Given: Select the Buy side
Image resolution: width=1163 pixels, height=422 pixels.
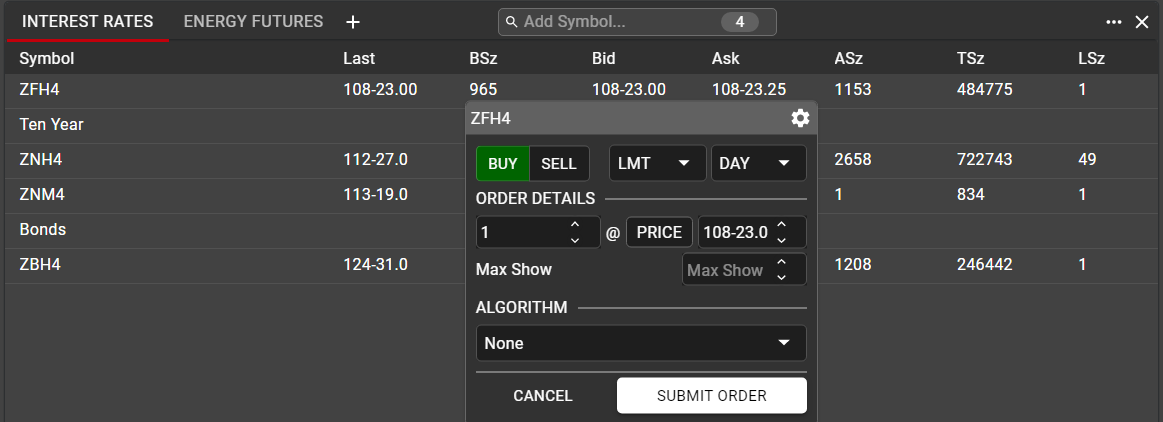Looking at the screenshot, I should pos(502,163).
